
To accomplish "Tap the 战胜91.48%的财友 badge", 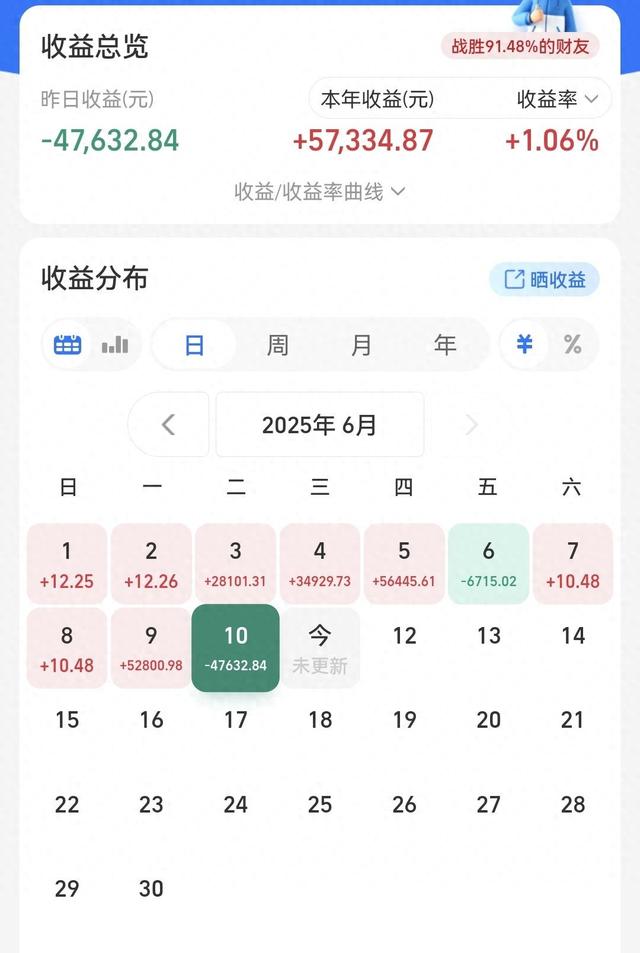I will 520,46.
